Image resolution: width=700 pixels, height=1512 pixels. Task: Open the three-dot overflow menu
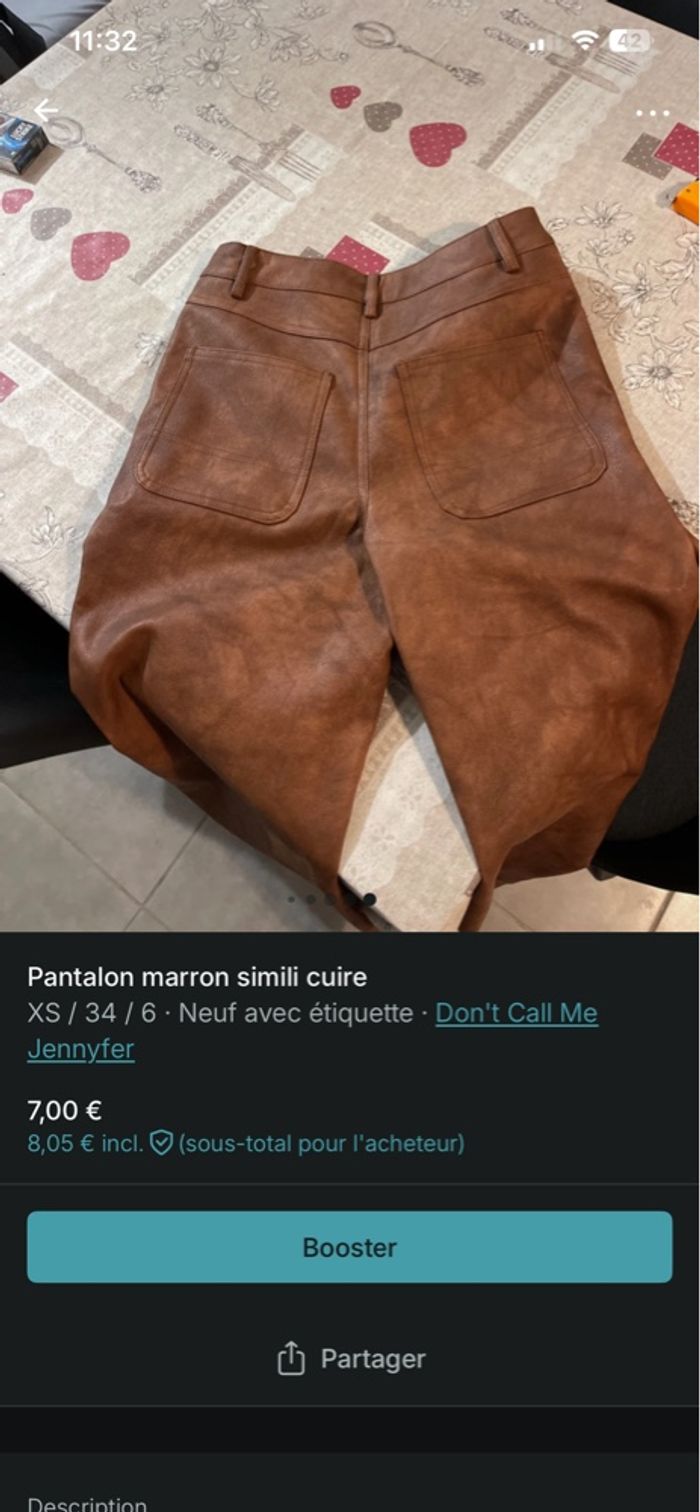[x=652, y=113]
